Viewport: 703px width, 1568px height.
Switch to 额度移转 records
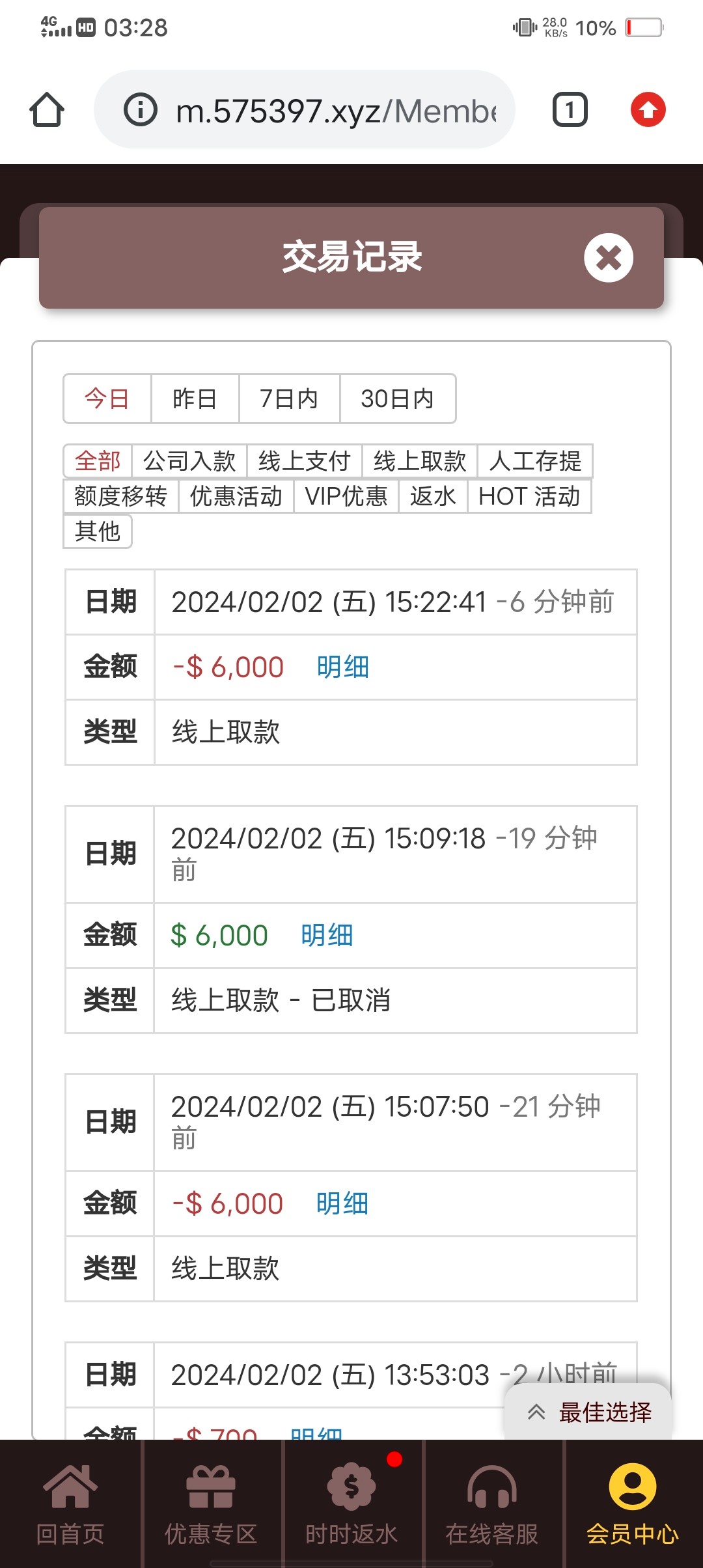(x=121, y=496)
